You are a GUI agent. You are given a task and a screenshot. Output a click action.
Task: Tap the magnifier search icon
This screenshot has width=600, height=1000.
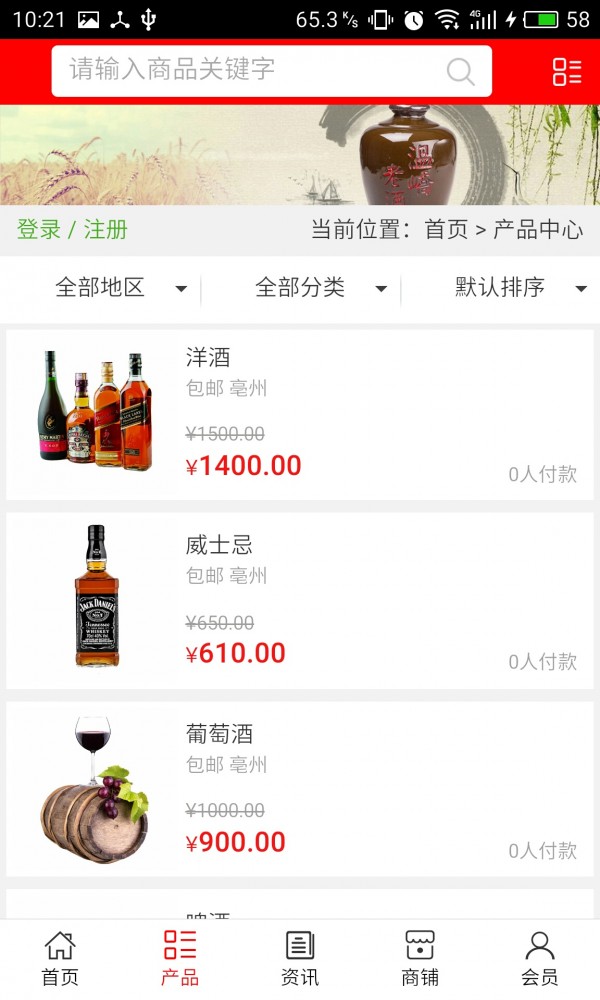pos(460,71)
